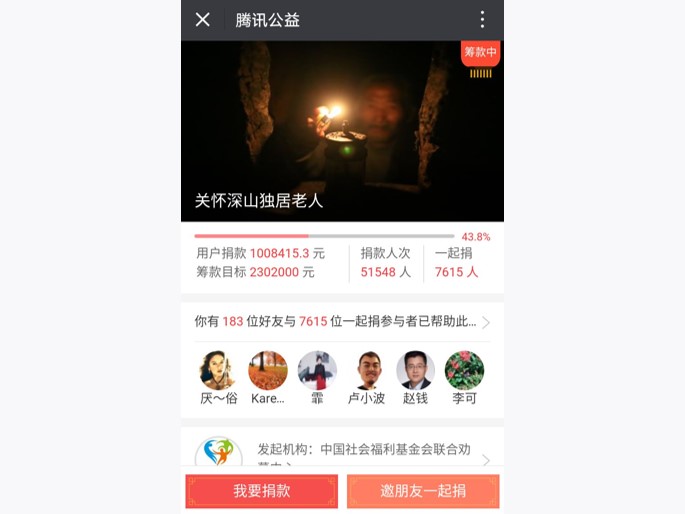View 赵钱's avatar
Viewport: 685px width, 514px height.
pos(414,370)
